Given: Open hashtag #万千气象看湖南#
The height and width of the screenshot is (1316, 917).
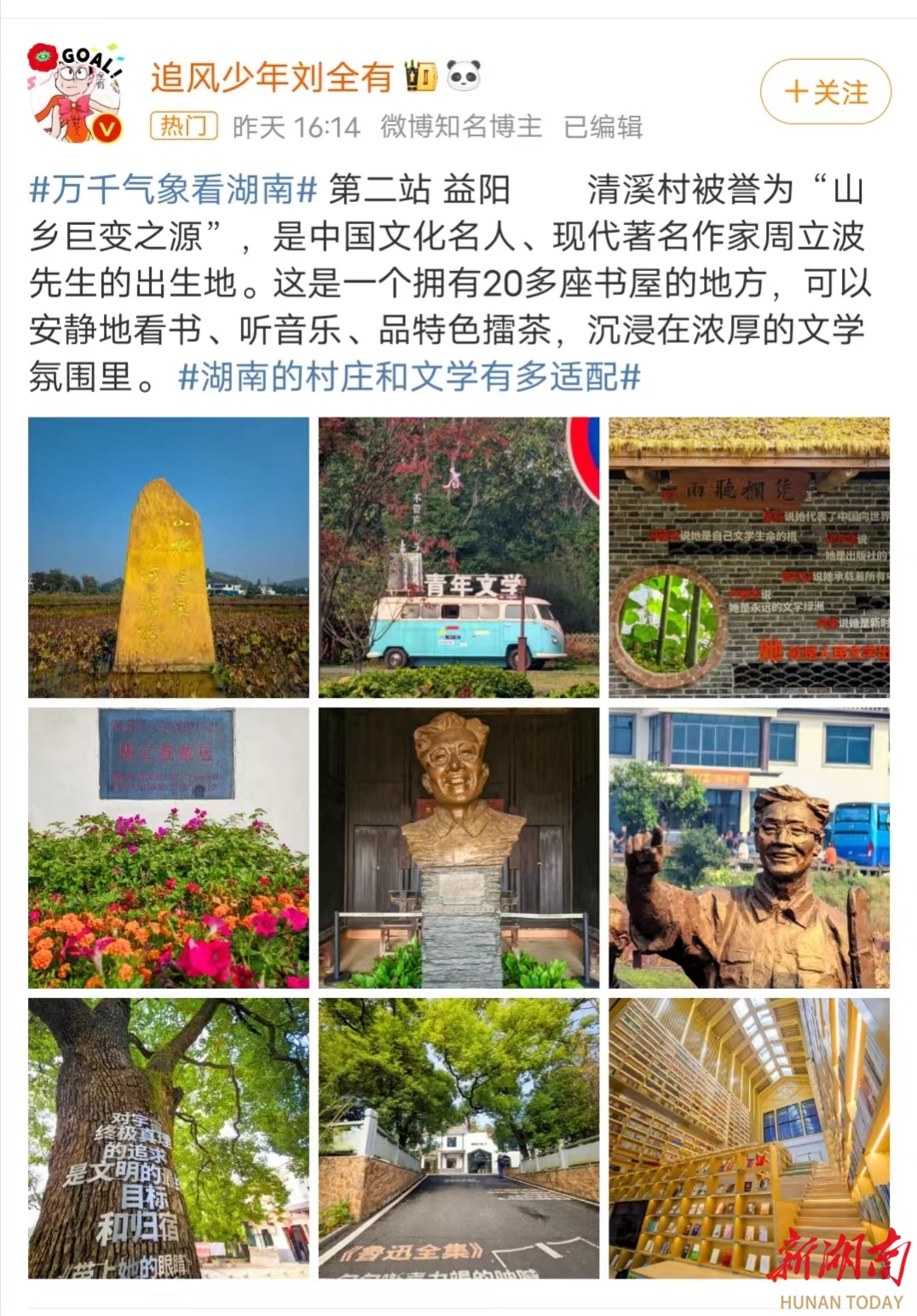Looking at the screenshot, I should click(174, 189).
